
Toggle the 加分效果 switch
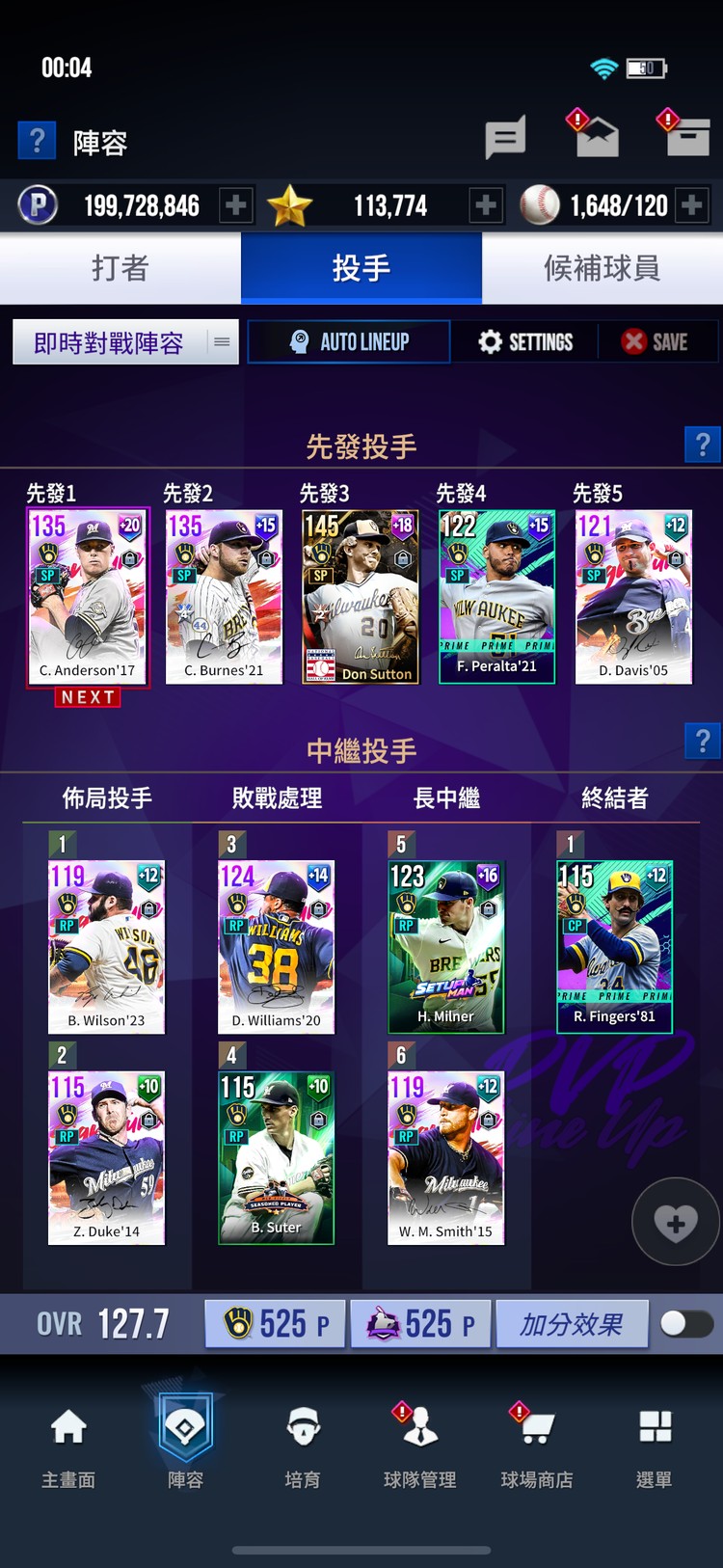[x=686, y=1324]
